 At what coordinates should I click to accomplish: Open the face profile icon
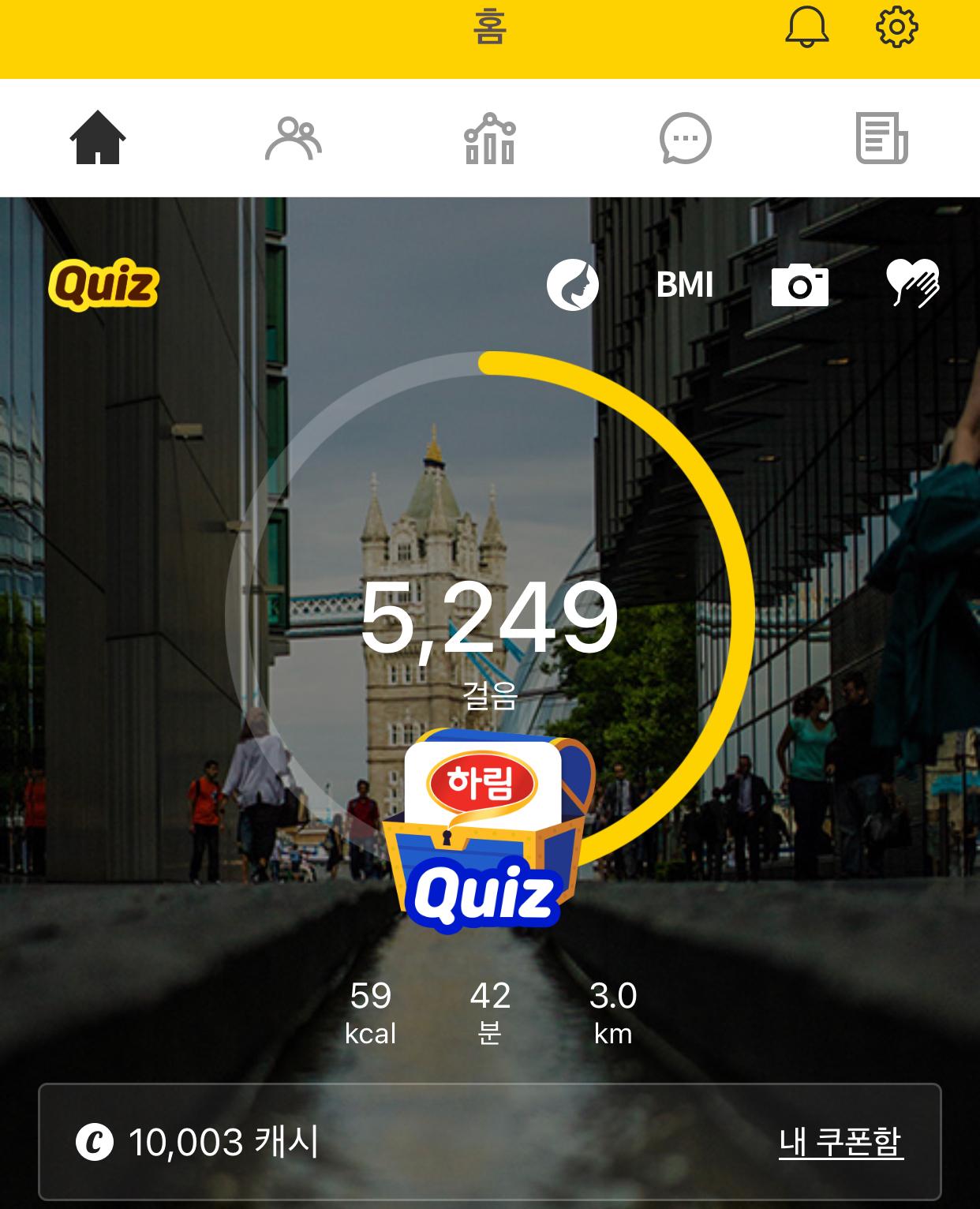coord(572,285)
